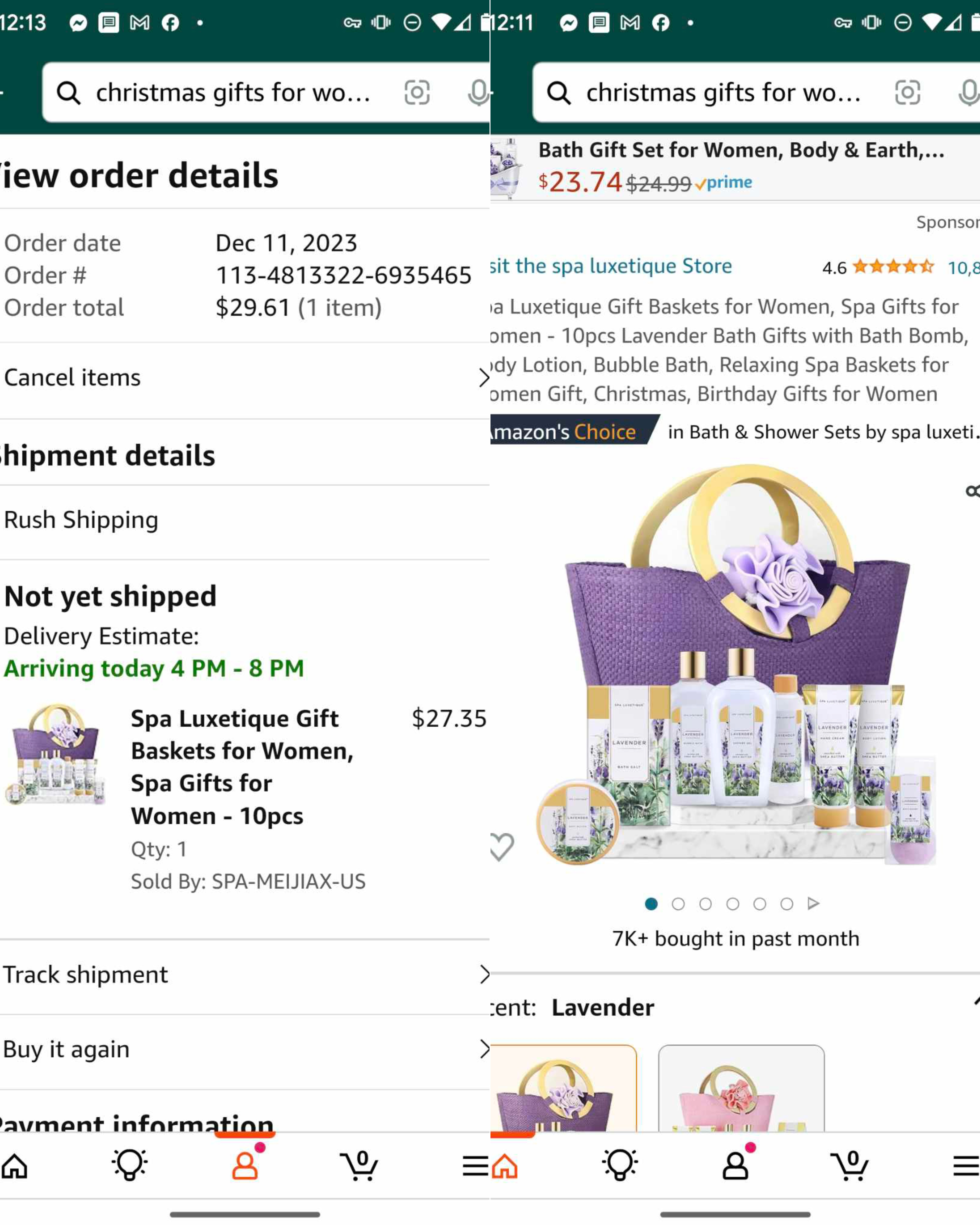Screen dimensions: 980x1225
Task: Open the 4.6 star ratings count link
Action: coord(963,267)
